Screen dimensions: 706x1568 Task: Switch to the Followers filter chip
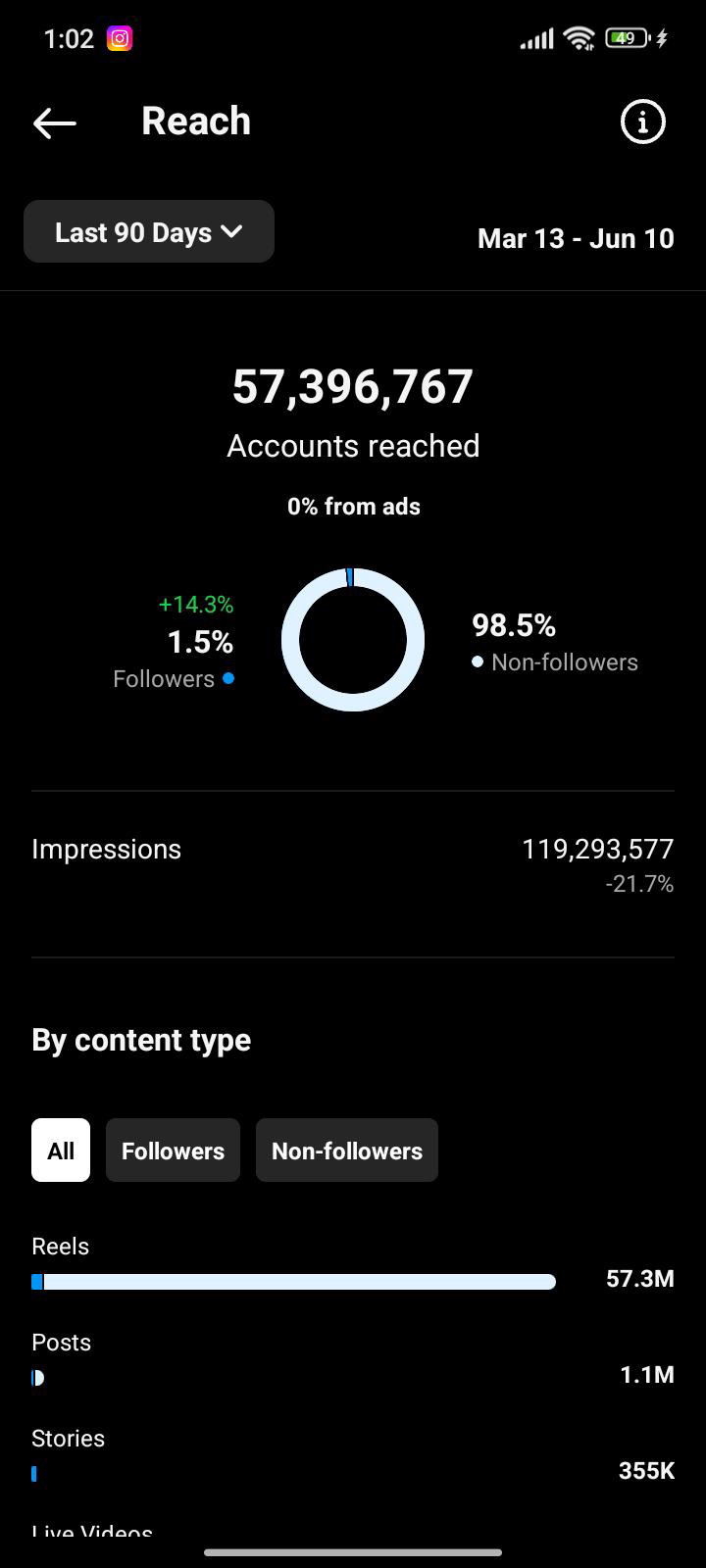173,1151
